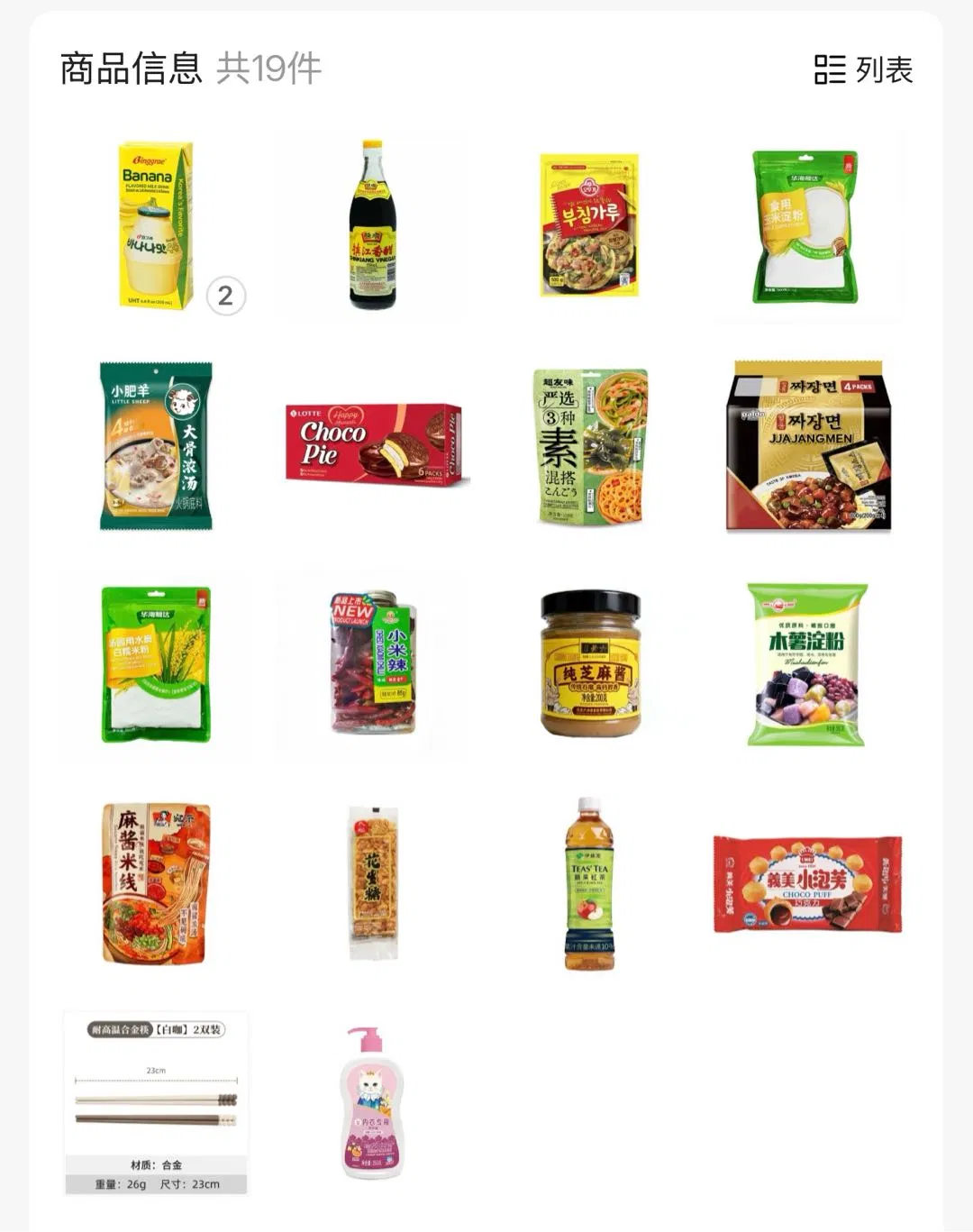
Task: Open the 木薯淀粉 tapioca starch item
Action: coord(806,665)
